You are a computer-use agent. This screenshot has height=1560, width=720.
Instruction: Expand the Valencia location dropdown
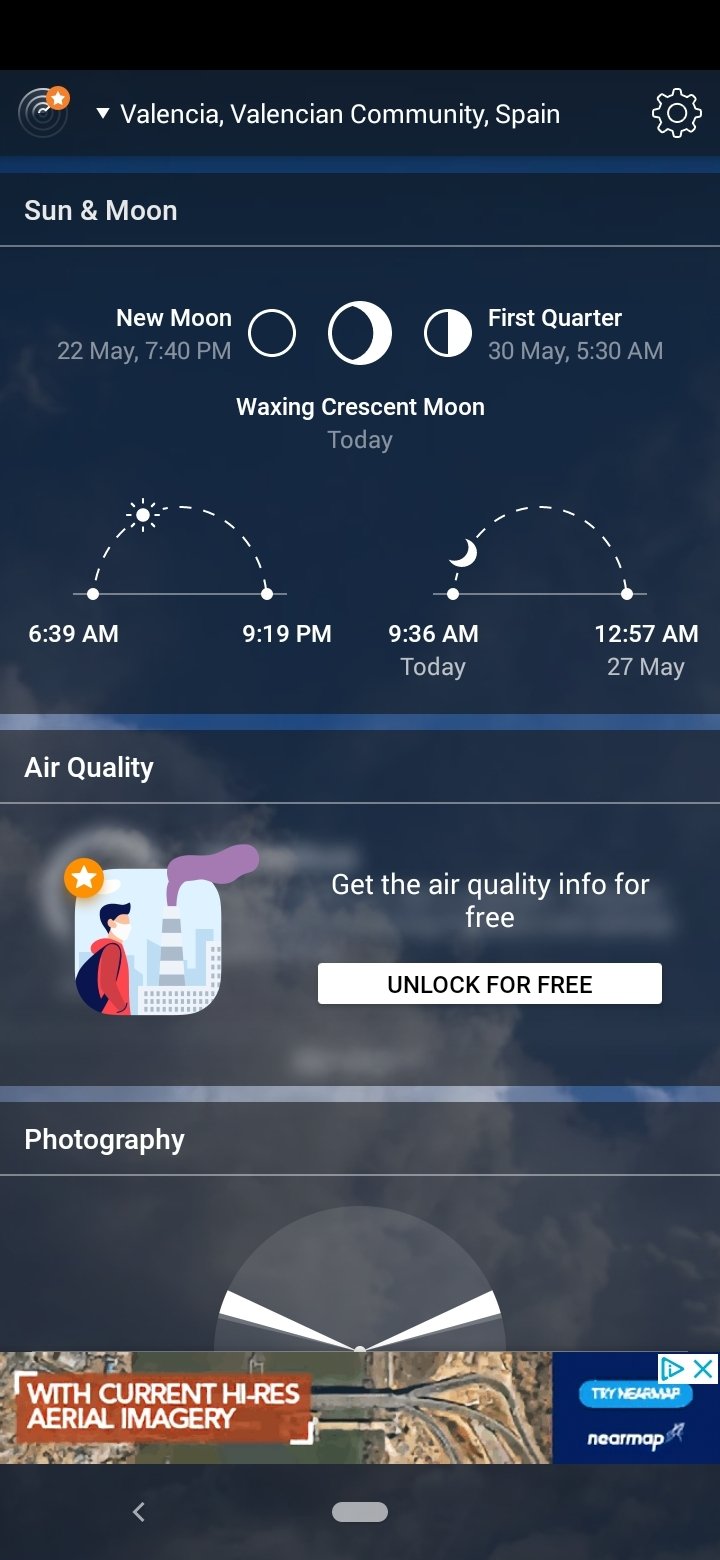[328, 114]
